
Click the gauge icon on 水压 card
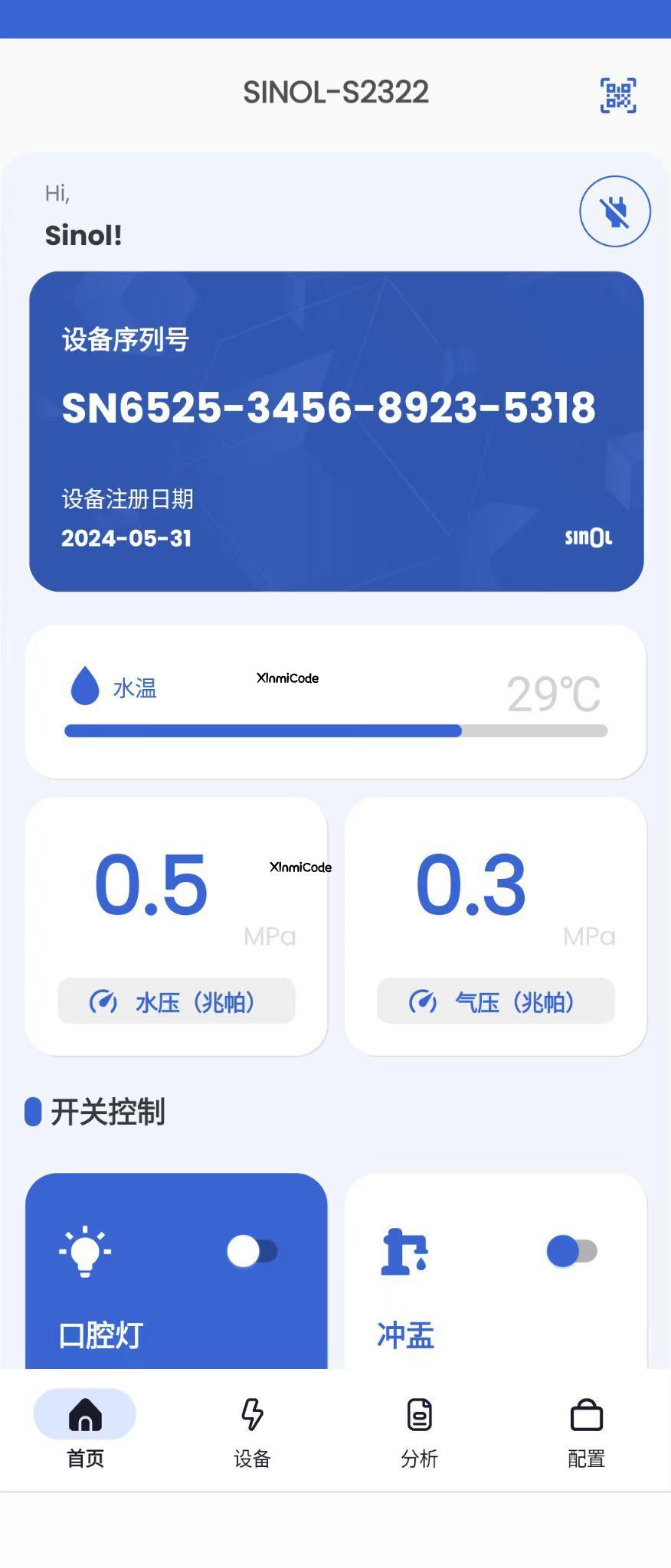103,1001
